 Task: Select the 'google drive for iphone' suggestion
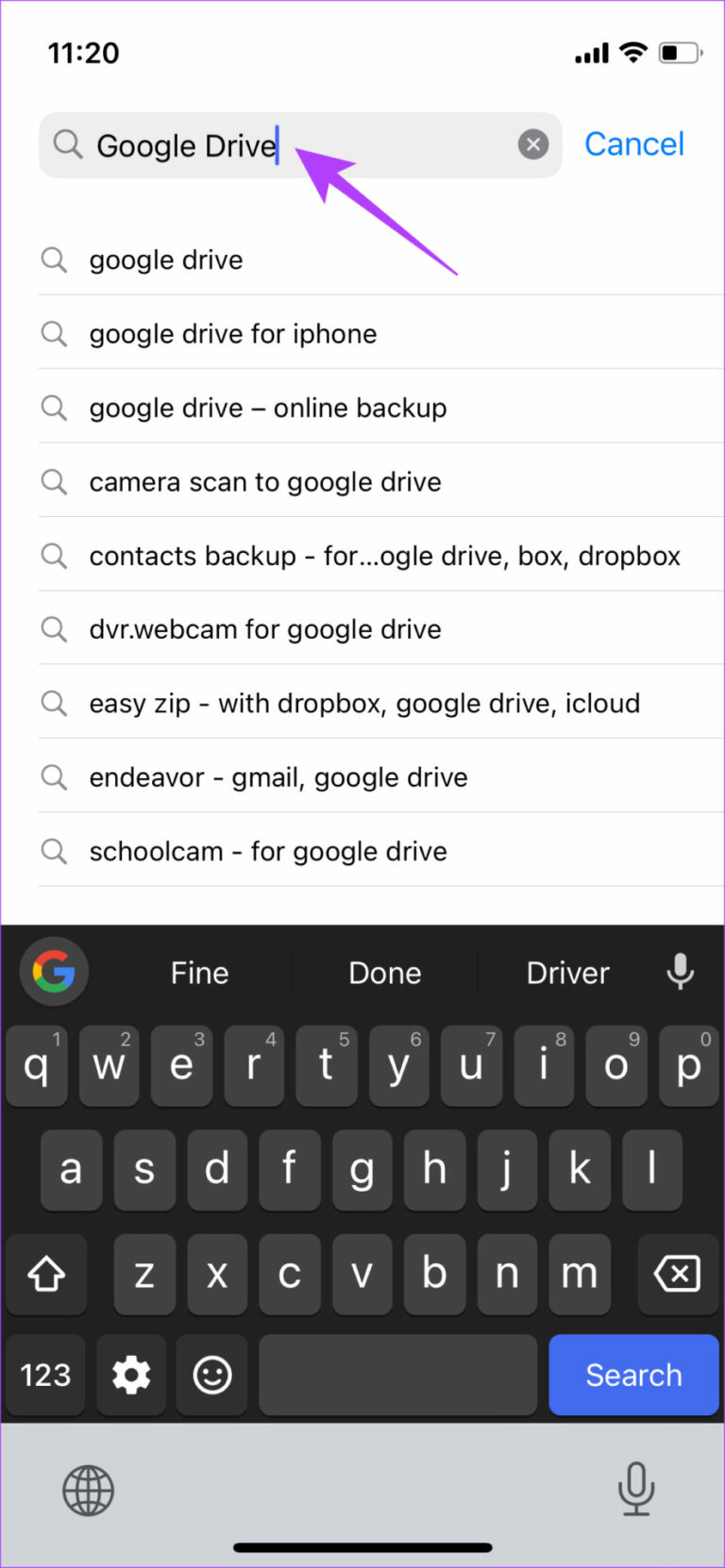click(232, 333)
